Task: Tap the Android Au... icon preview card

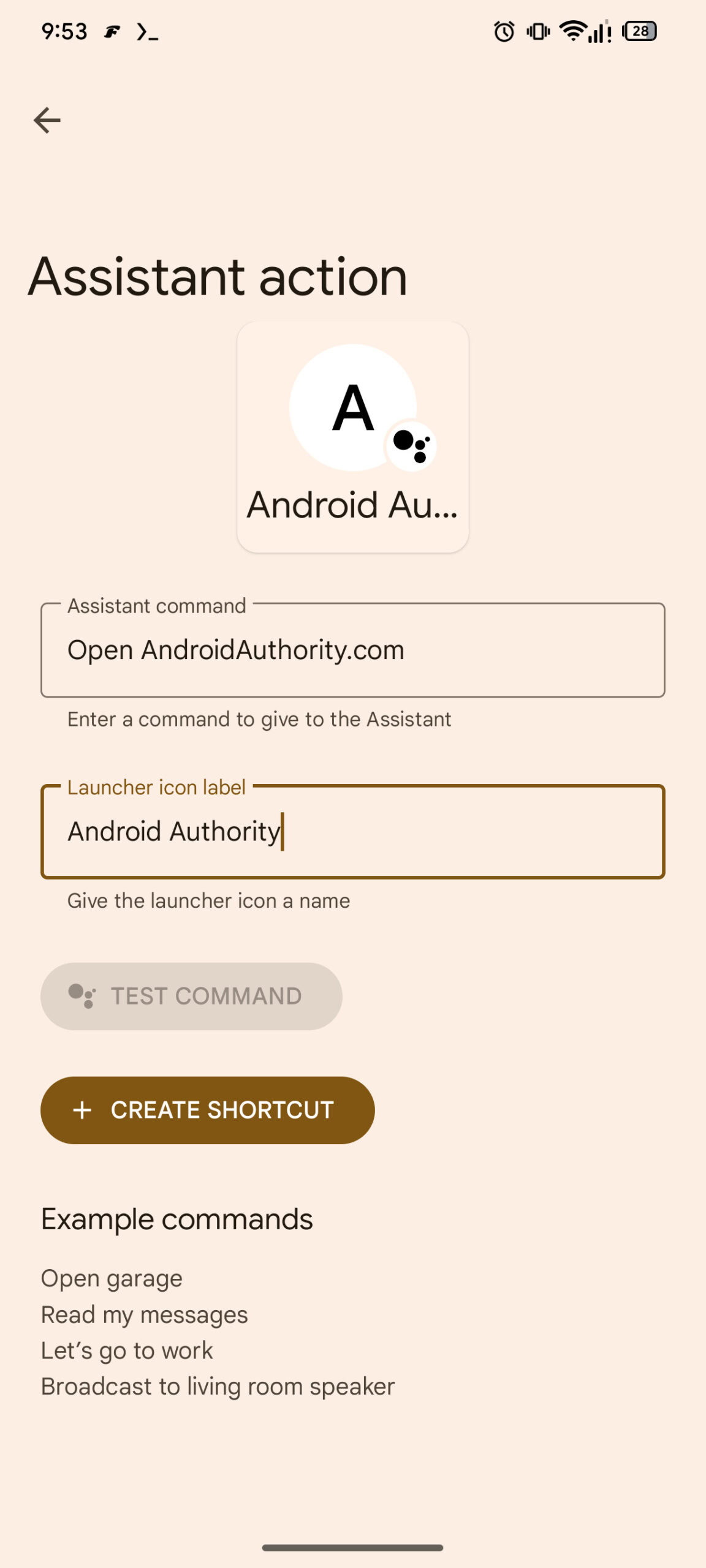Action: [x=353, y=437]
